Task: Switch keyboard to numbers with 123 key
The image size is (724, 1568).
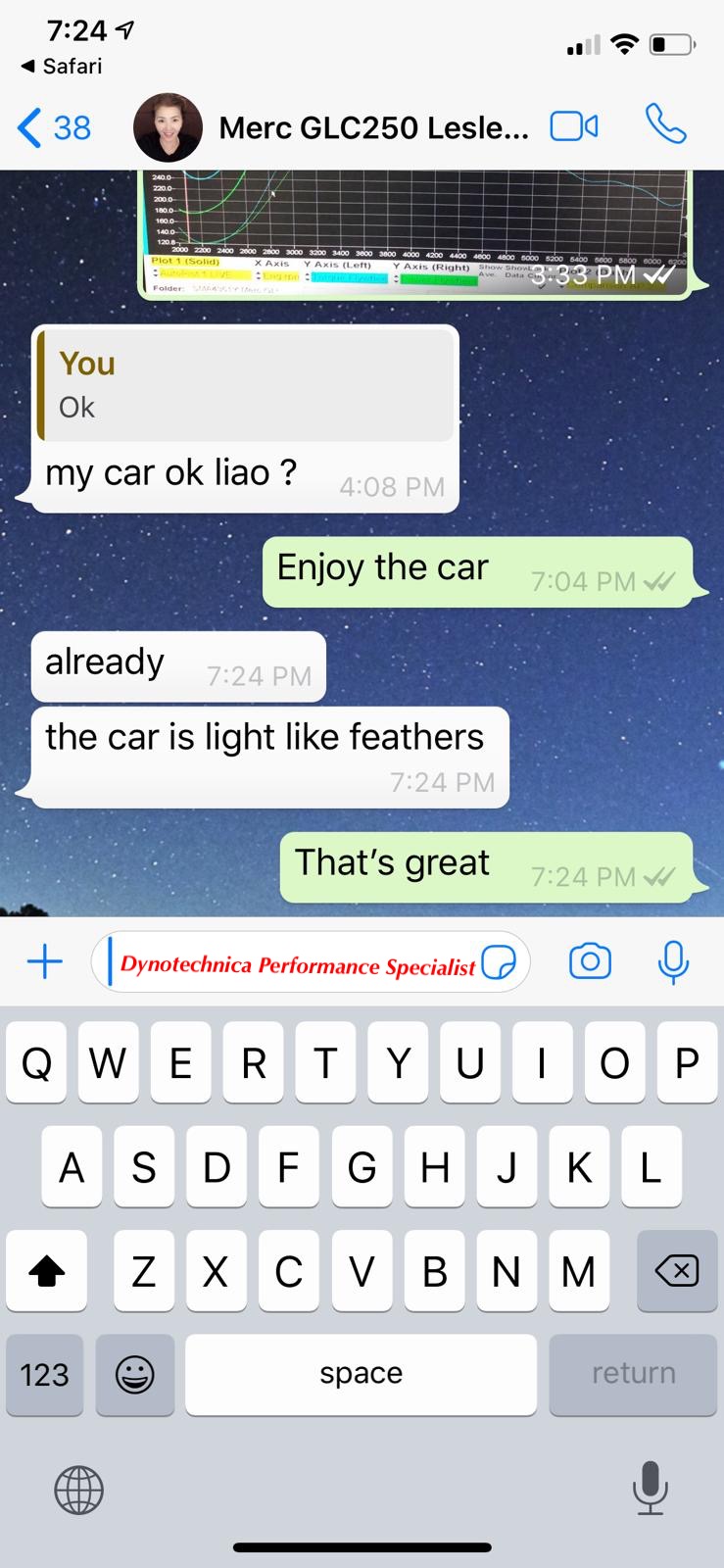Action: (x=45, y=1374)
